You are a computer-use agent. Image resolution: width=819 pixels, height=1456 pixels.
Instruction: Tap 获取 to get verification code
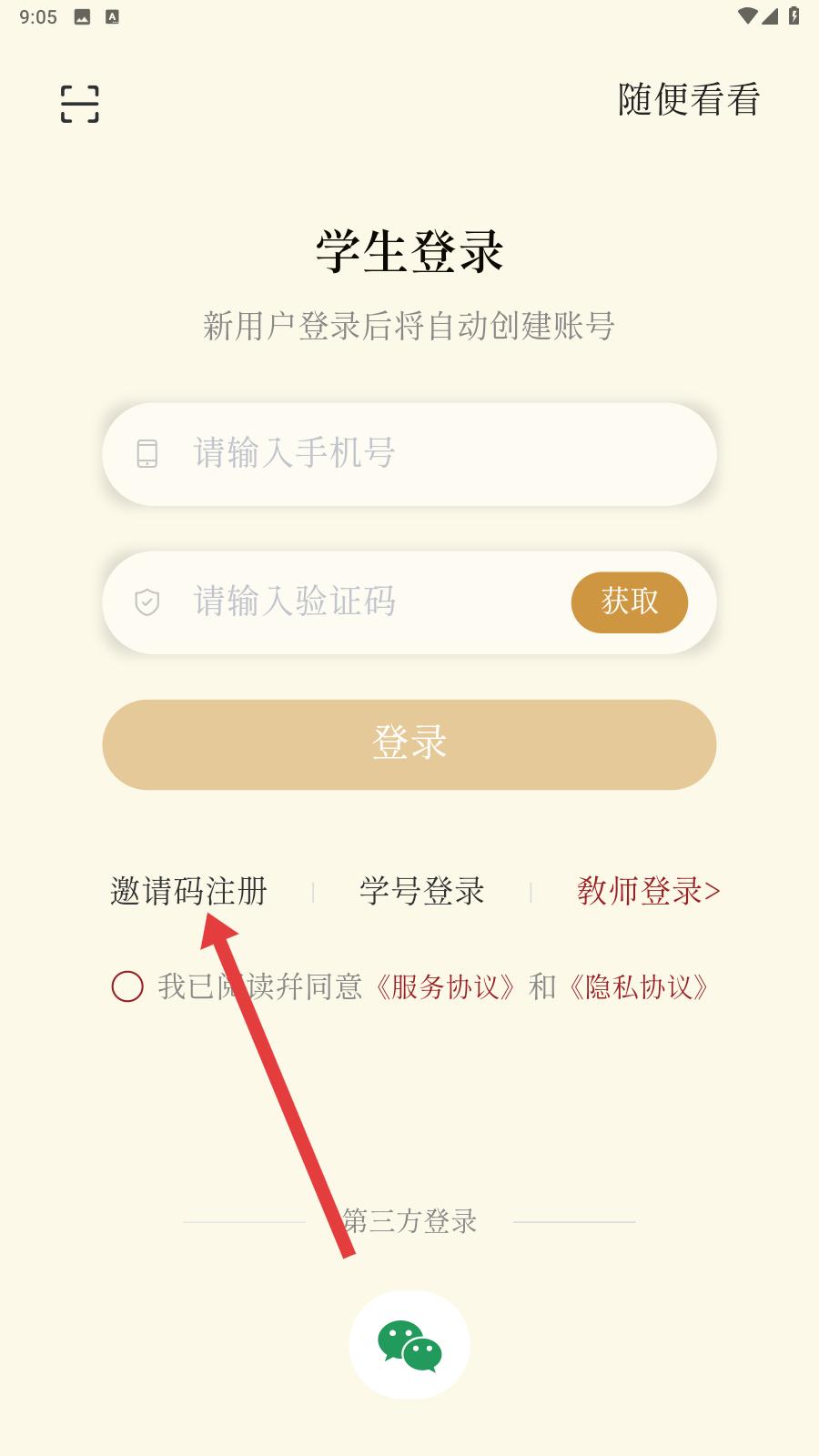click(x=629, y=602)
